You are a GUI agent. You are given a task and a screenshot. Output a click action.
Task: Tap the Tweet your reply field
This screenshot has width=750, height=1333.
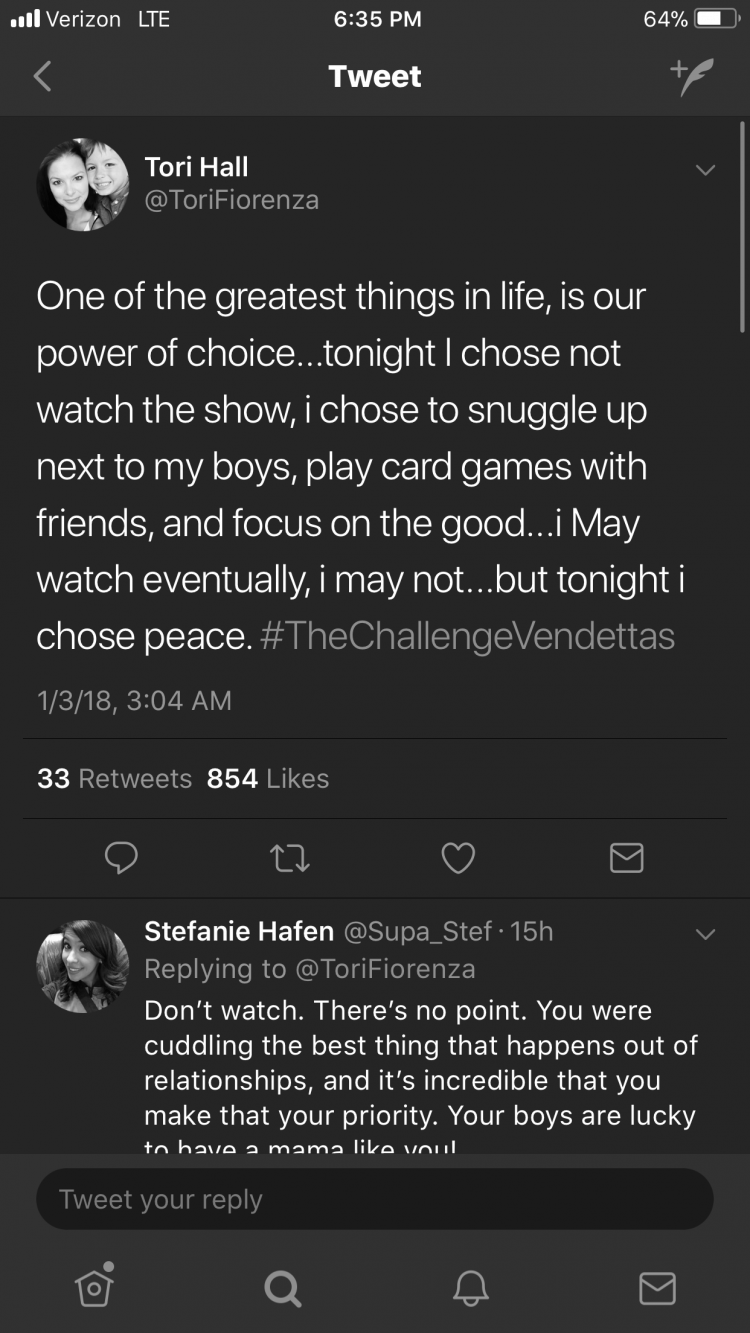pos(375,1199)
